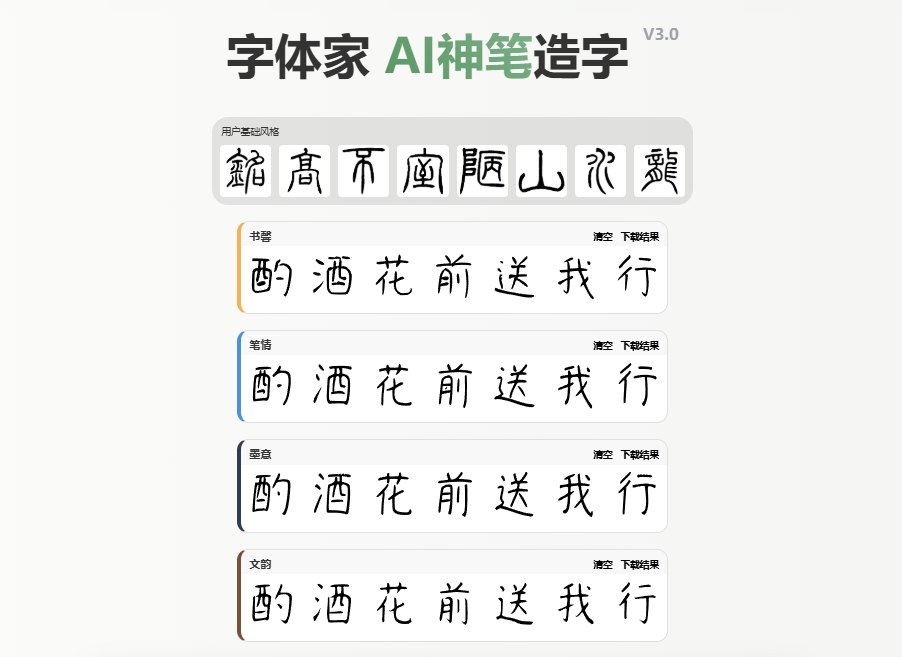Clear the 笔情 text panel
The image size is (902, 657).
point(602,346)
